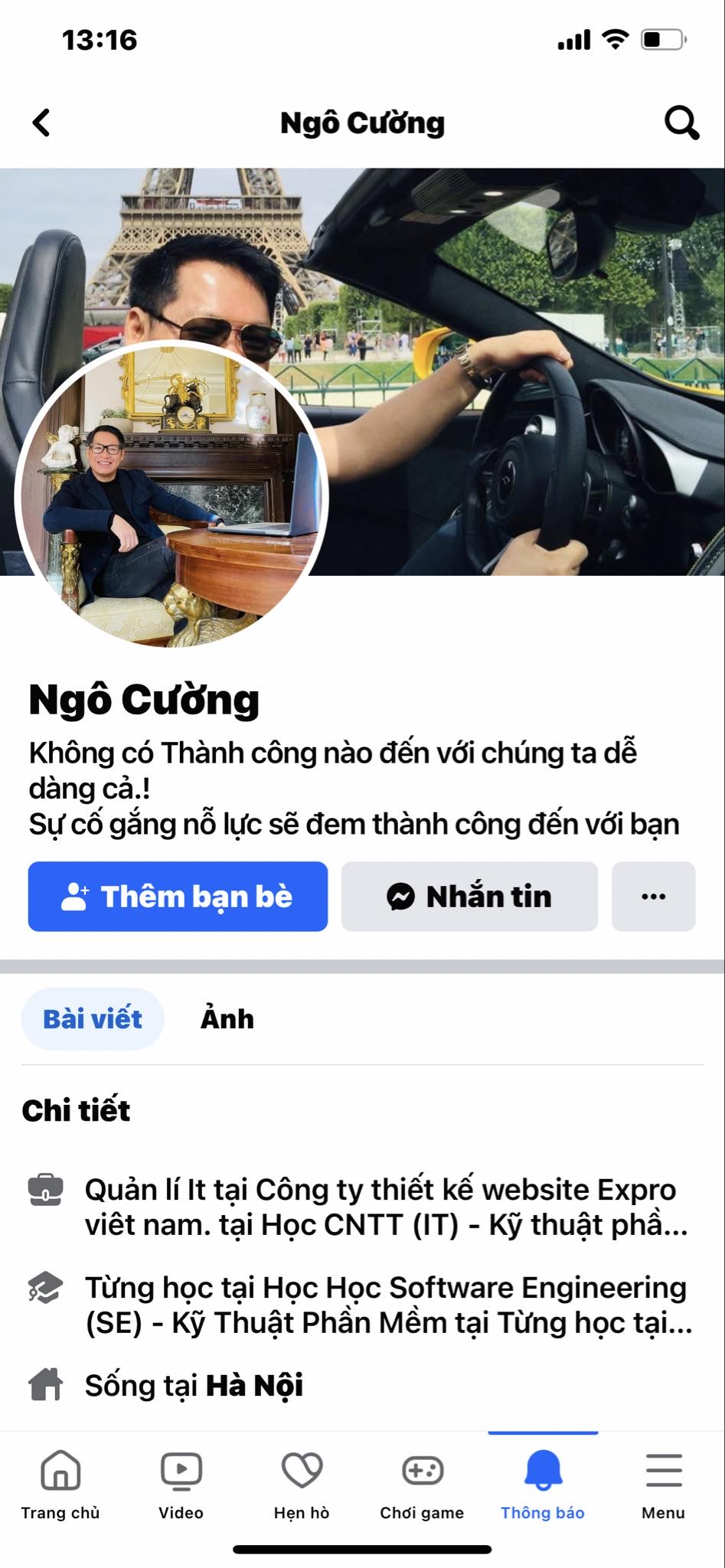Switch to the Ảnh tab
The image size is (725, 1568).
point(227,1019)
